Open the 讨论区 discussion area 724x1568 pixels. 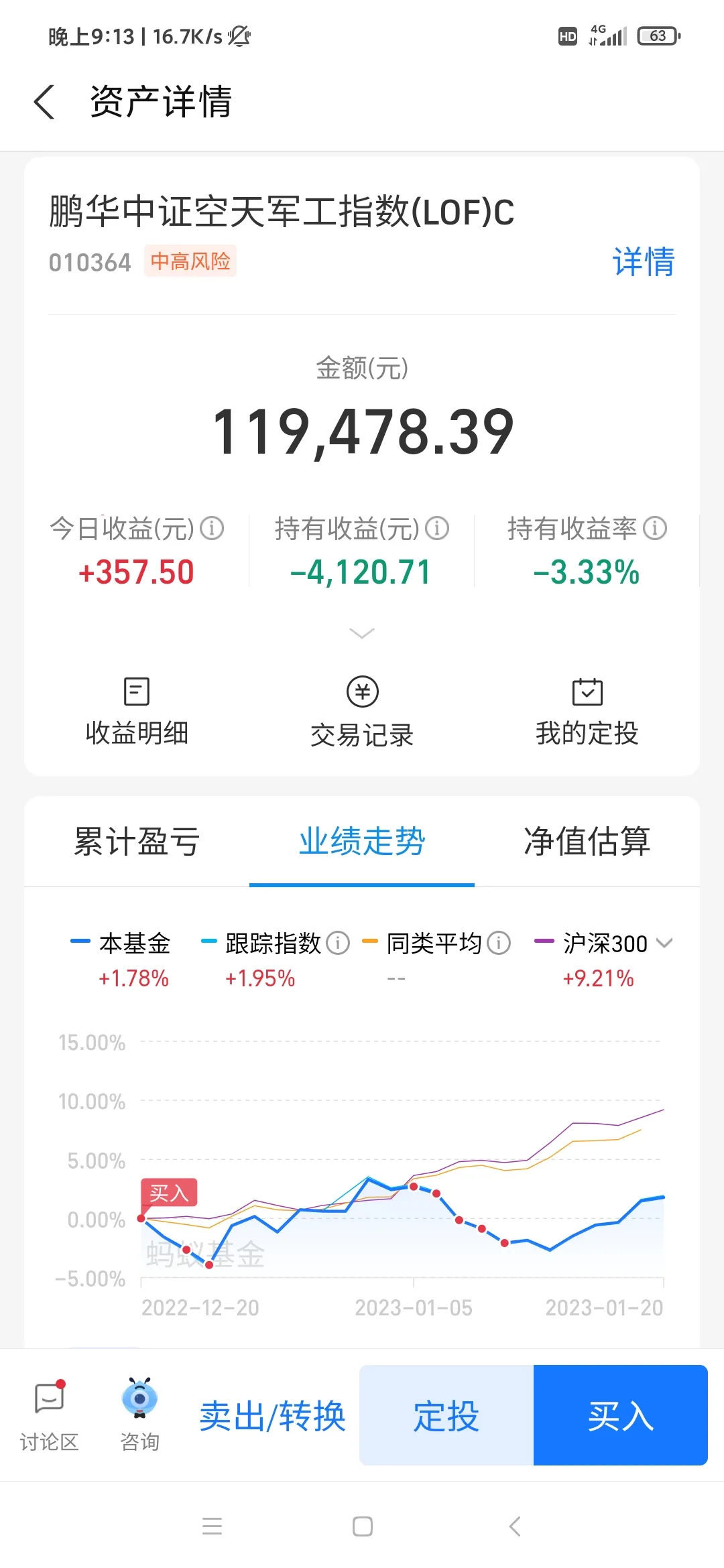(49, 1415)
